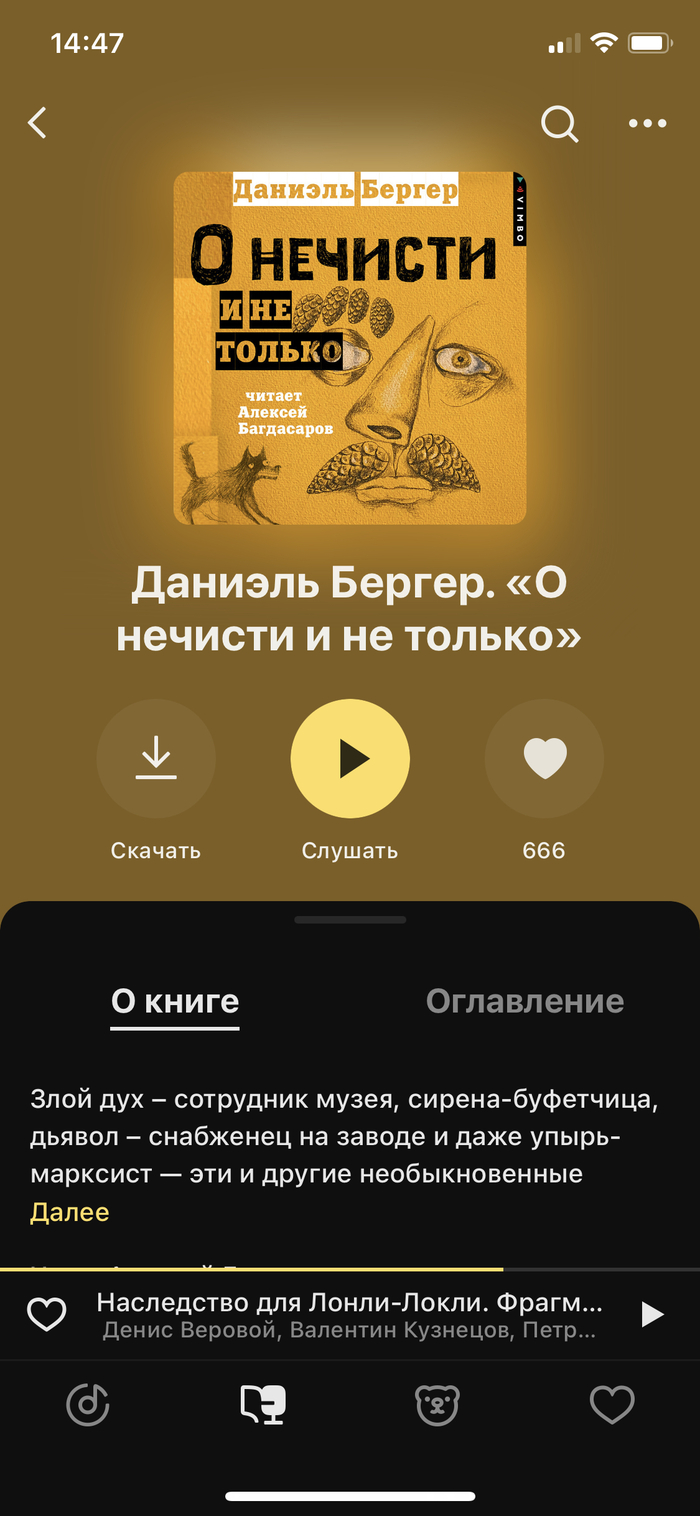Open the heart collection tab in bottom bar
Image resolution: width=700 pixels, height=1516 pixels.
click(x=612, y=1405)
